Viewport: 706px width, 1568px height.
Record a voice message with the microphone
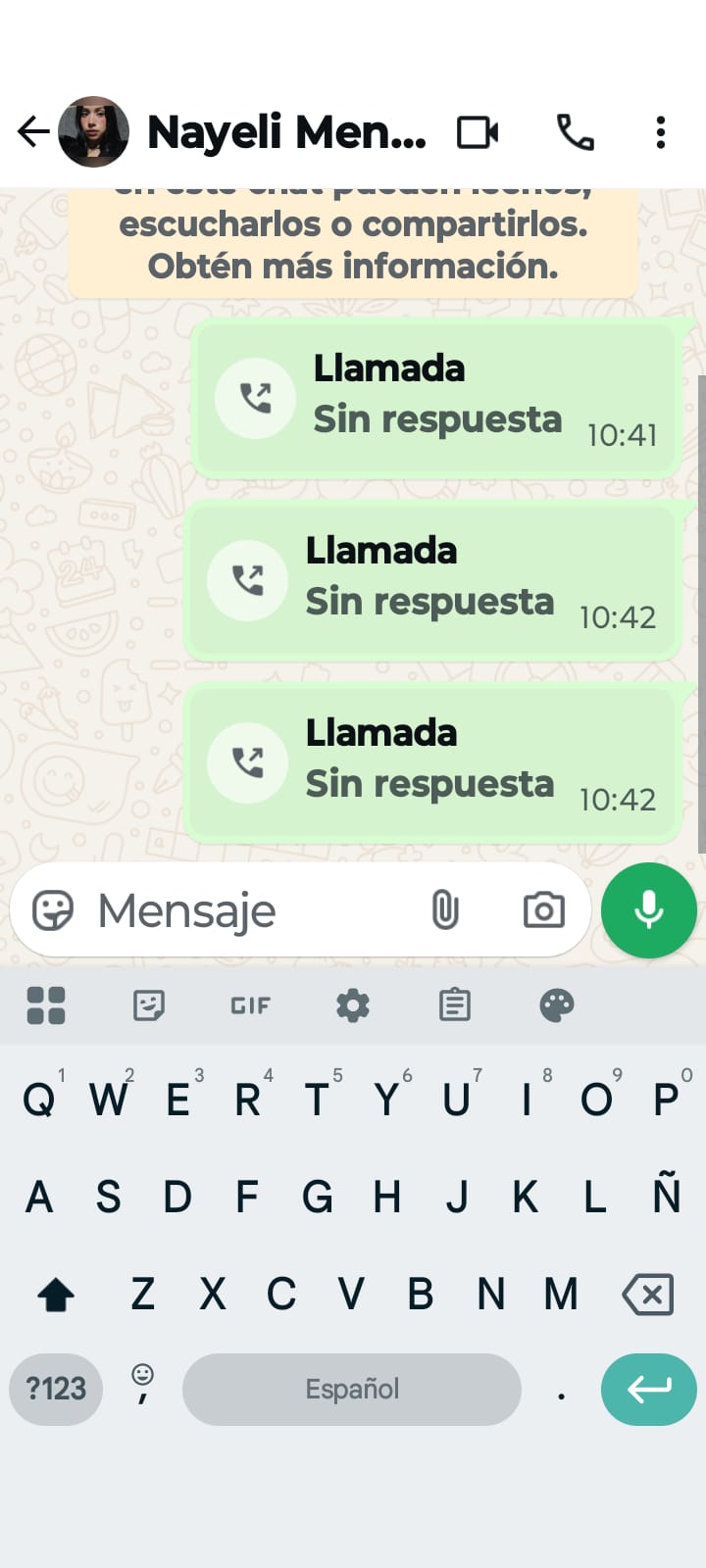coord(648,910)
